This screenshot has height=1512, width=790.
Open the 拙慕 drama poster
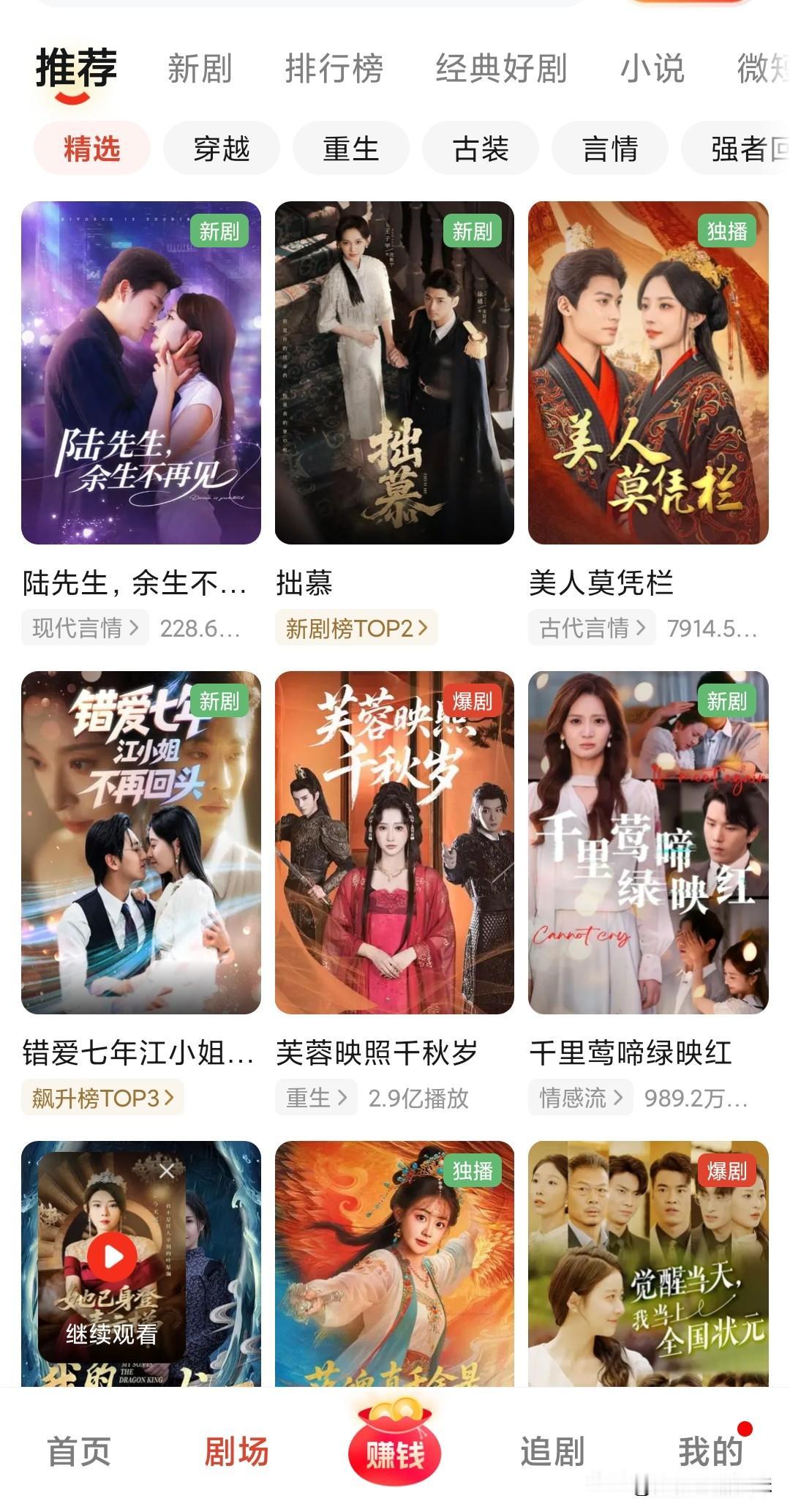394,373
